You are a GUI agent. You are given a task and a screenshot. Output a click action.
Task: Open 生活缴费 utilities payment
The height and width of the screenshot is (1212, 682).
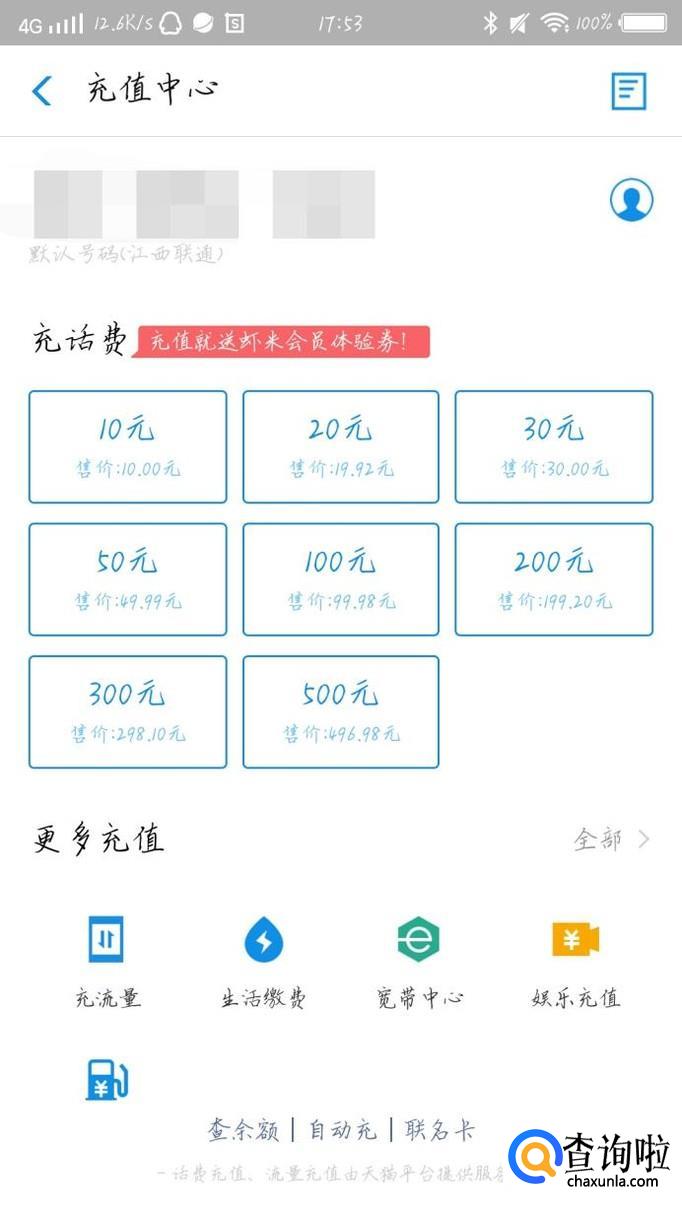point(264,958)
